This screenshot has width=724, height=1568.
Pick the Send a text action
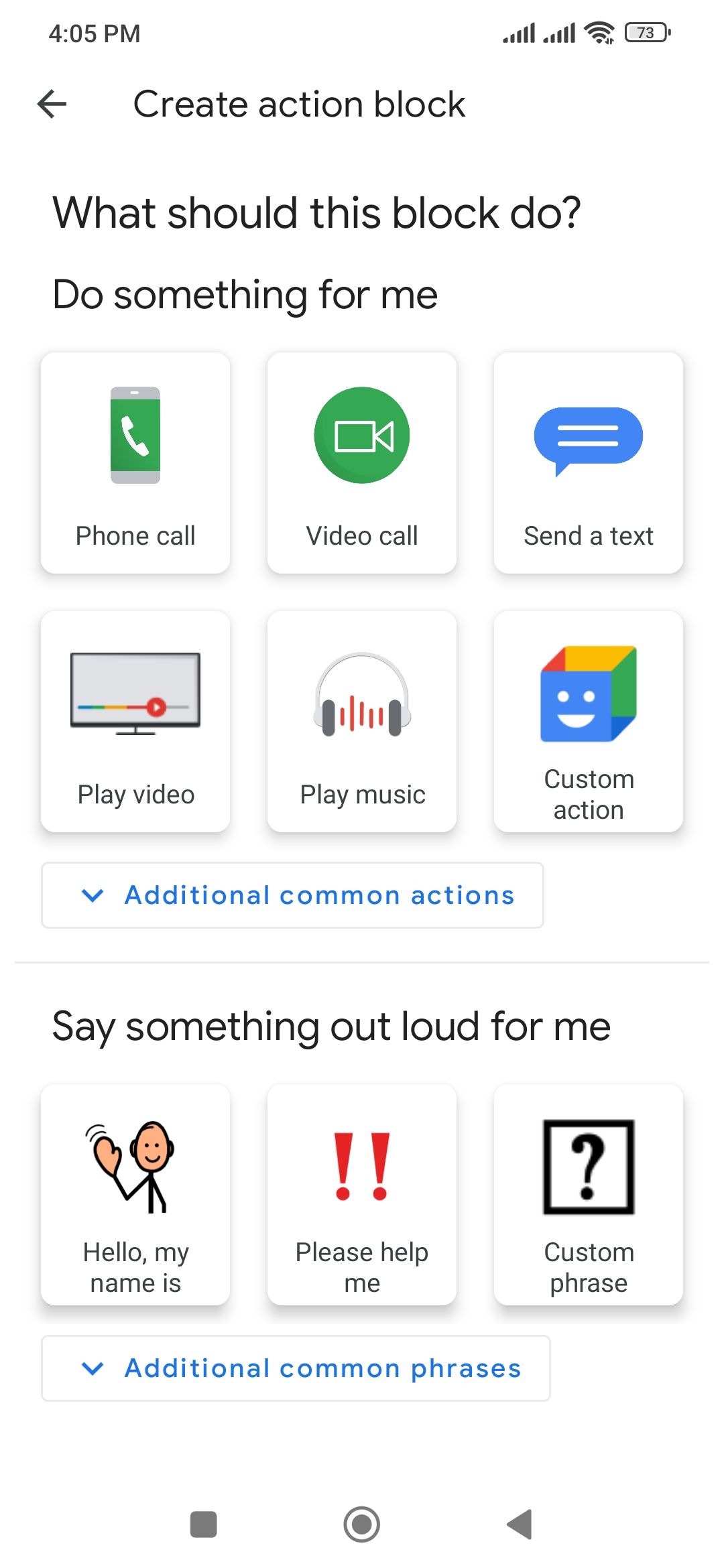pos(589,463)
